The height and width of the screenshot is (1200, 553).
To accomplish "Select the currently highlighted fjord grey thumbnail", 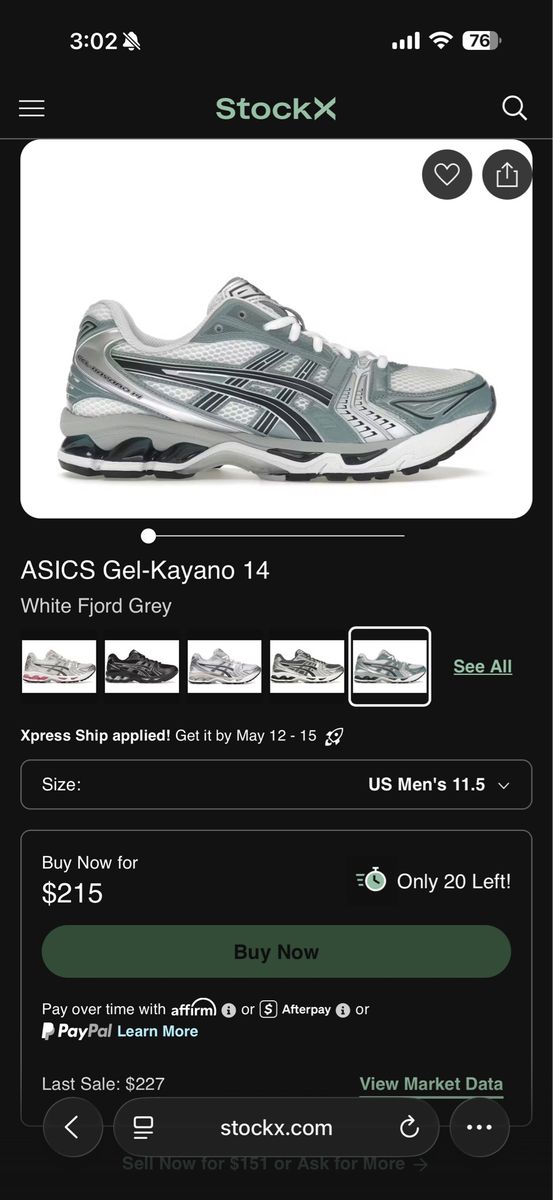I will [x=390, y=666].
